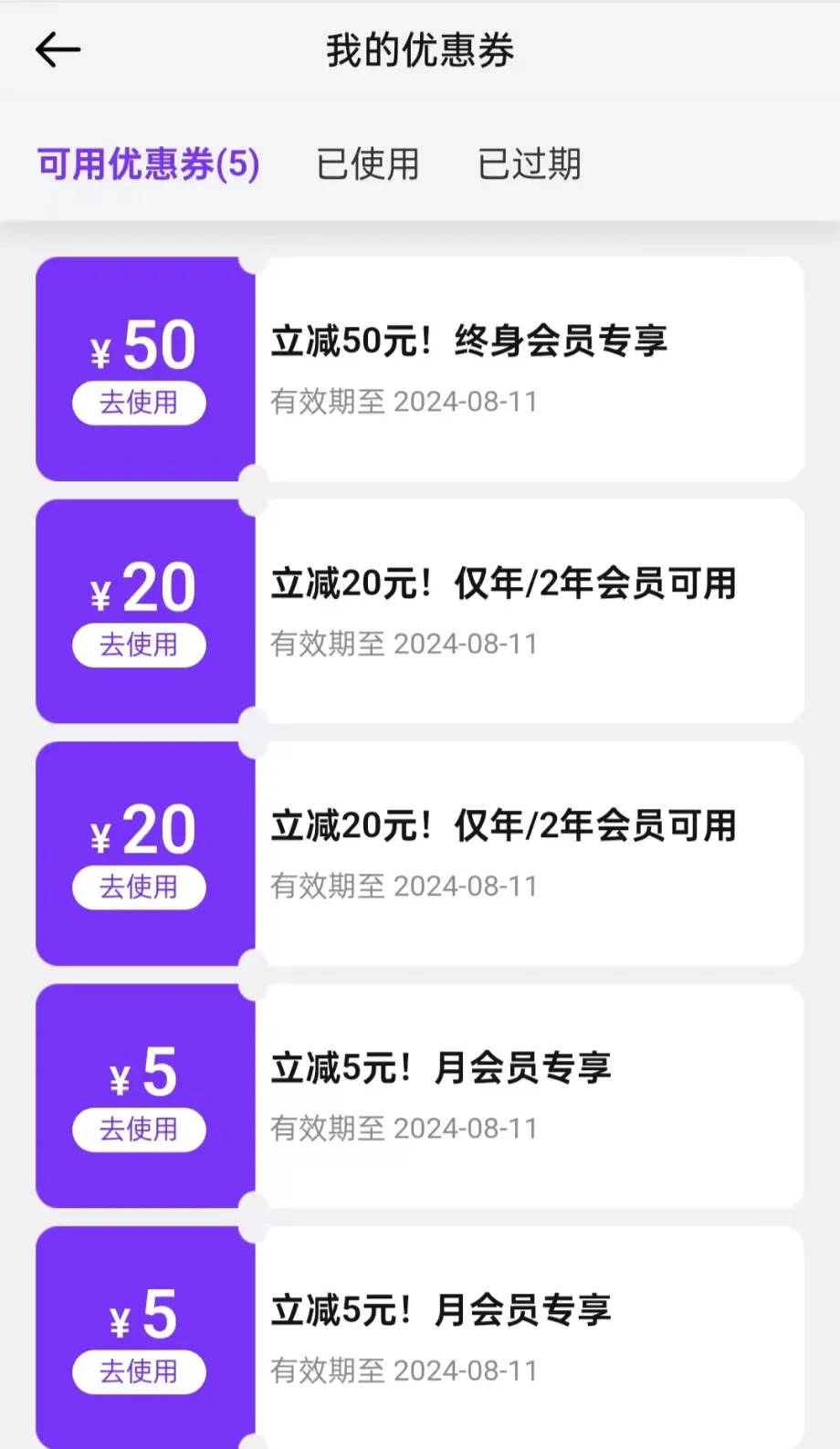Click 去使用 on the second ¥20 coupon
This screenshot has width=840, height=1449.
click(x=139, y=887)
